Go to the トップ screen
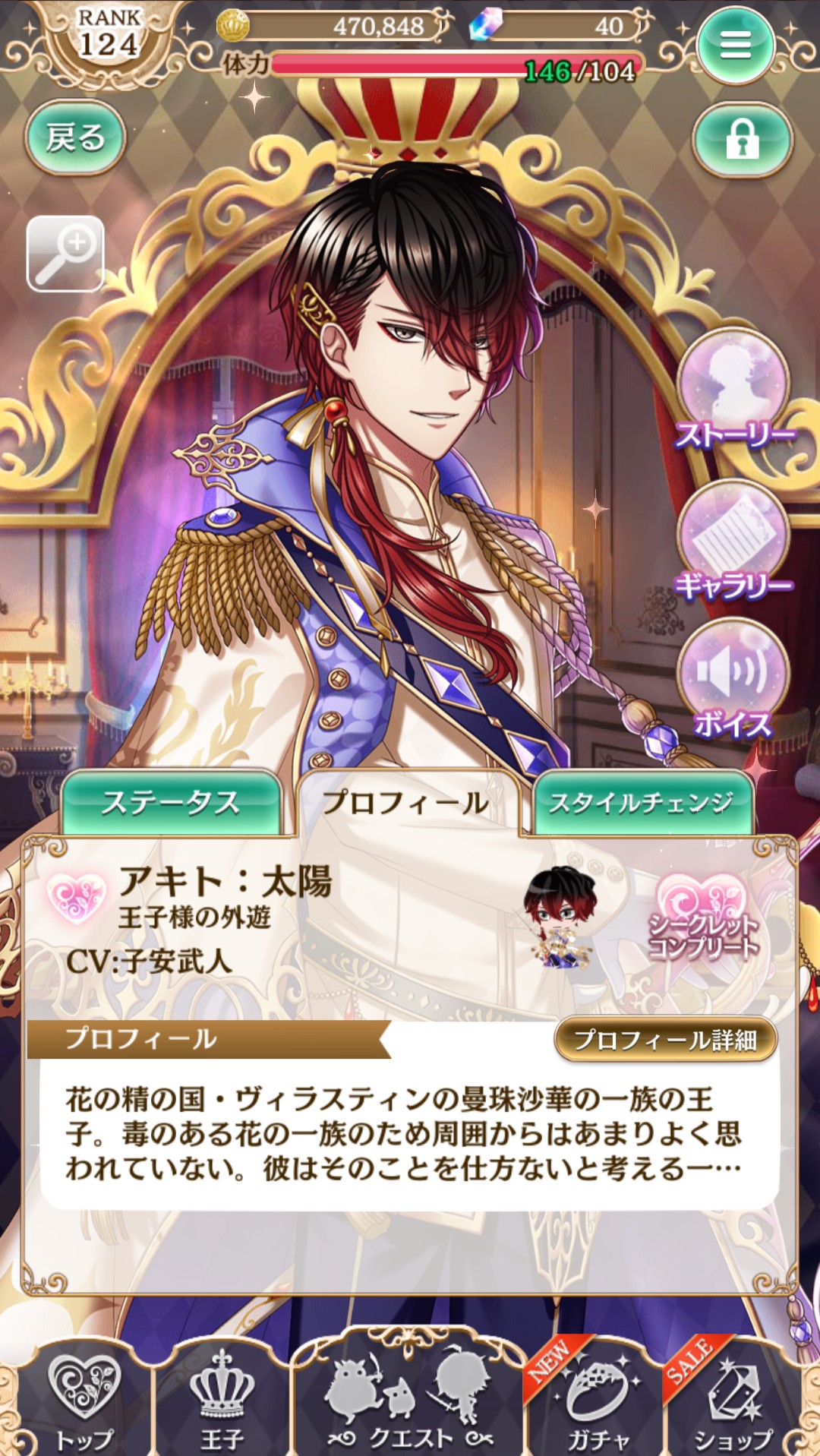Image resolution: width=820 pixels, height=1456 pixels. (x=84, y=1403)
